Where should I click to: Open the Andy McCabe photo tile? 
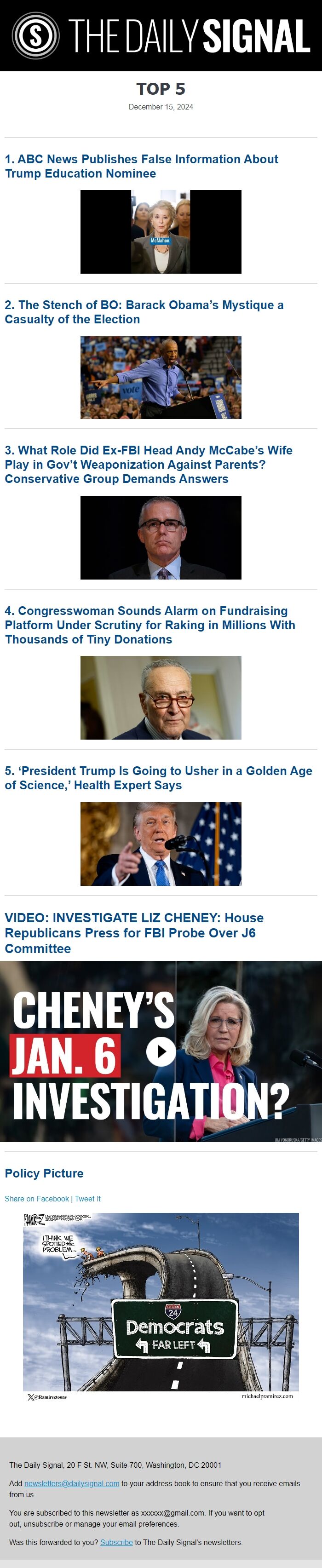click(x=161, y=537)
